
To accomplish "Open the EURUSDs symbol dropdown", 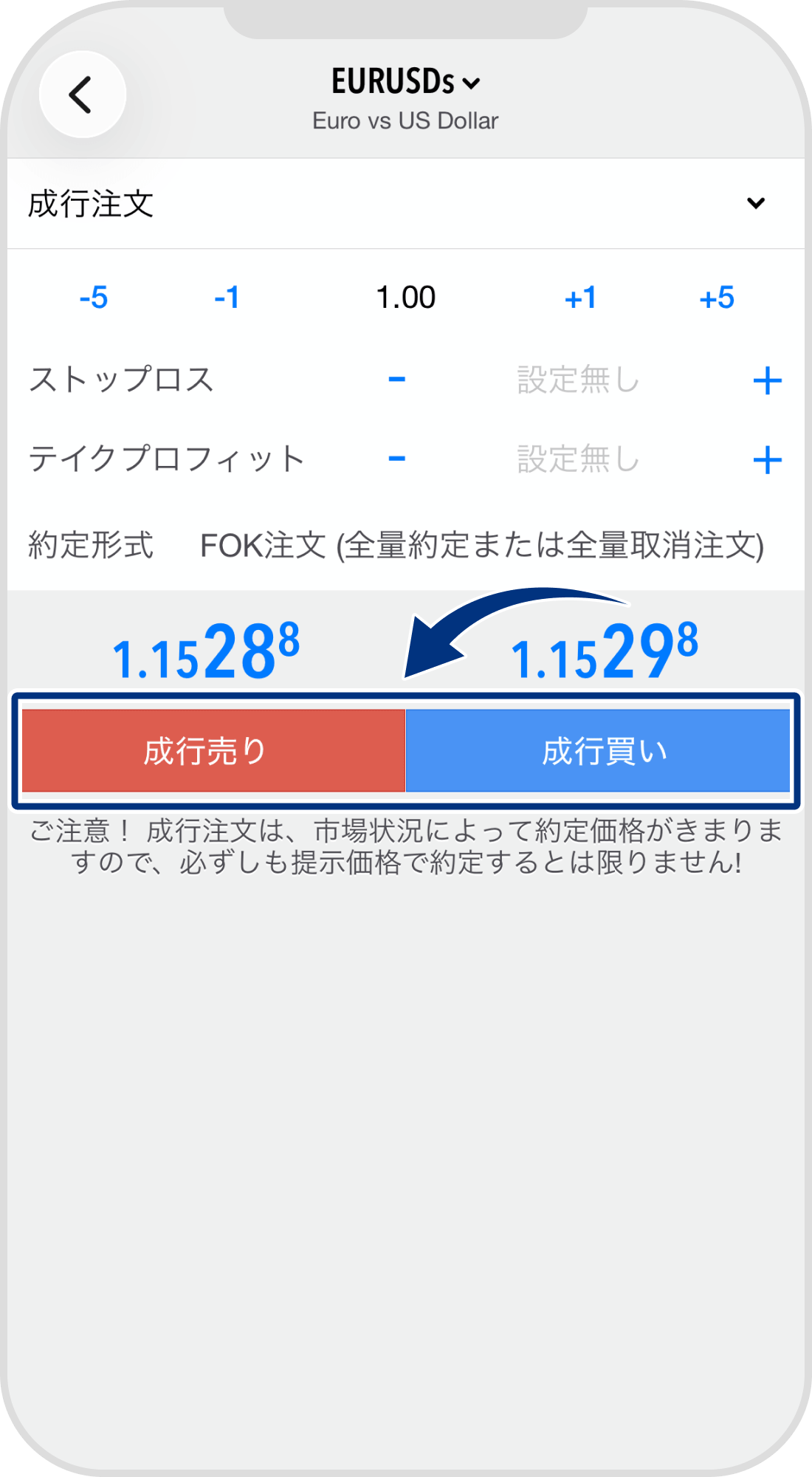I will click(x=470, y=83).
